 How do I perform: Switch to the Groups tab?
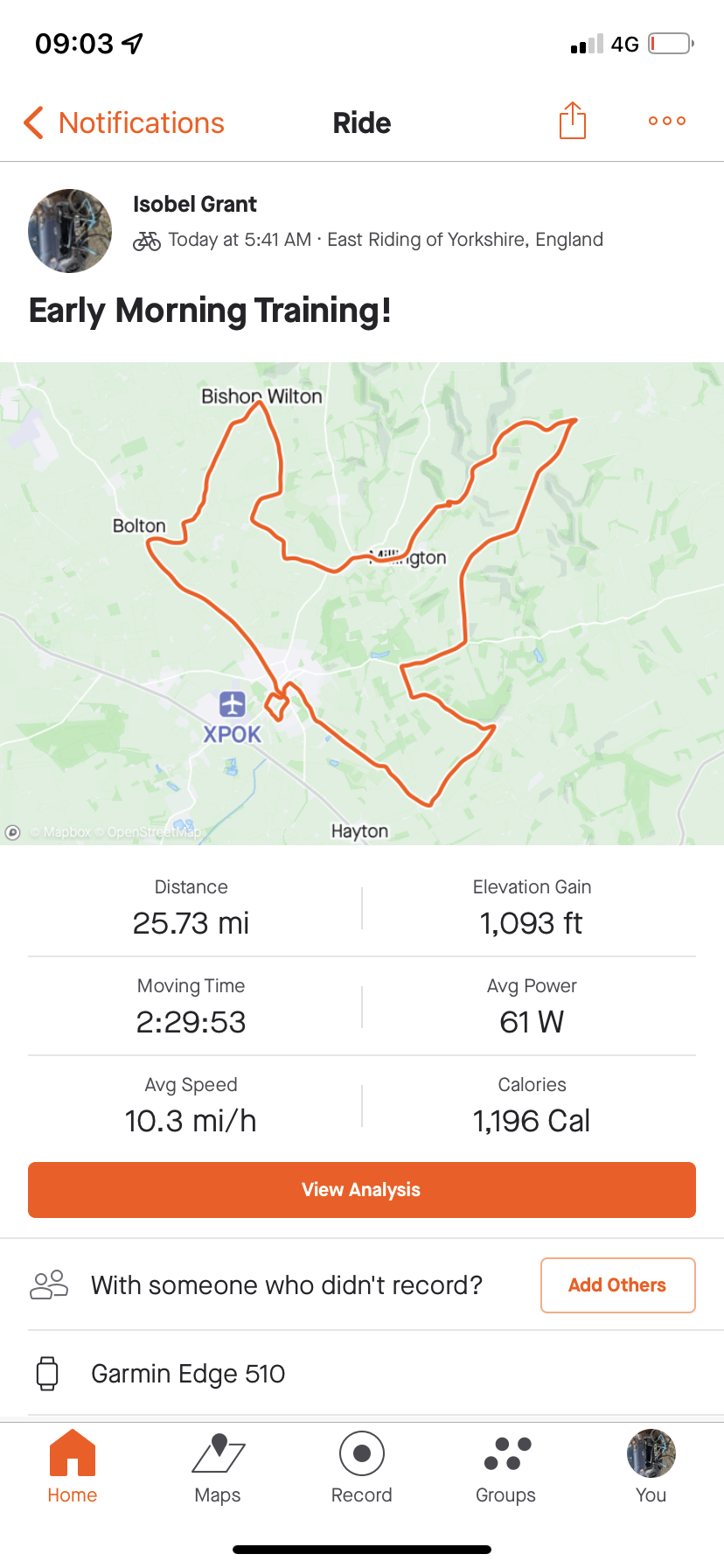pos(506,1467)
